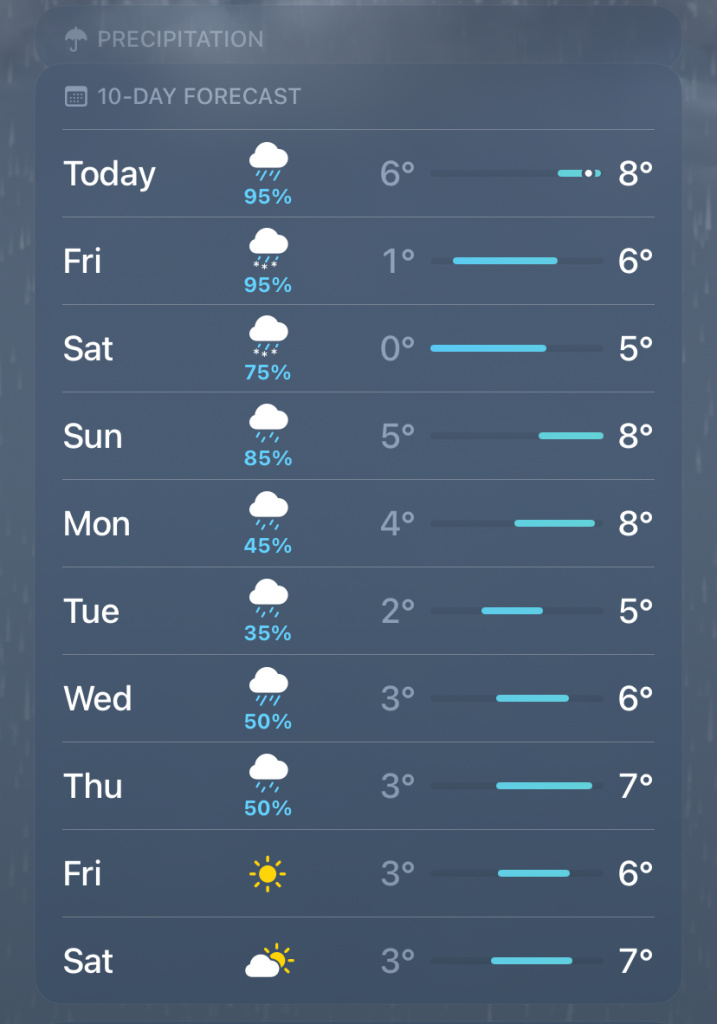Screen dimensions: 717x1024
Task: View Sun forecast details
Action: point(358,436)
